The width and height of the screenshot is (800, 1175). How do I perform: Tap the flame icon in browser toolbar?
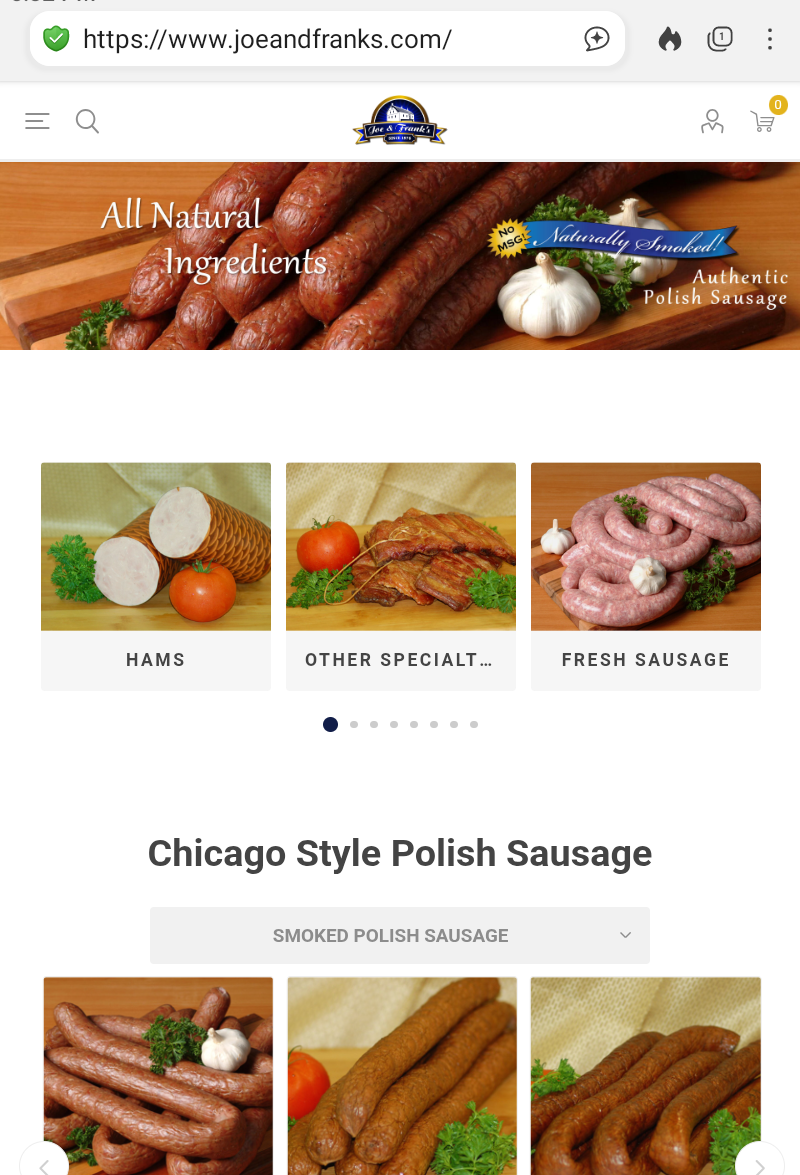point(669,39)
